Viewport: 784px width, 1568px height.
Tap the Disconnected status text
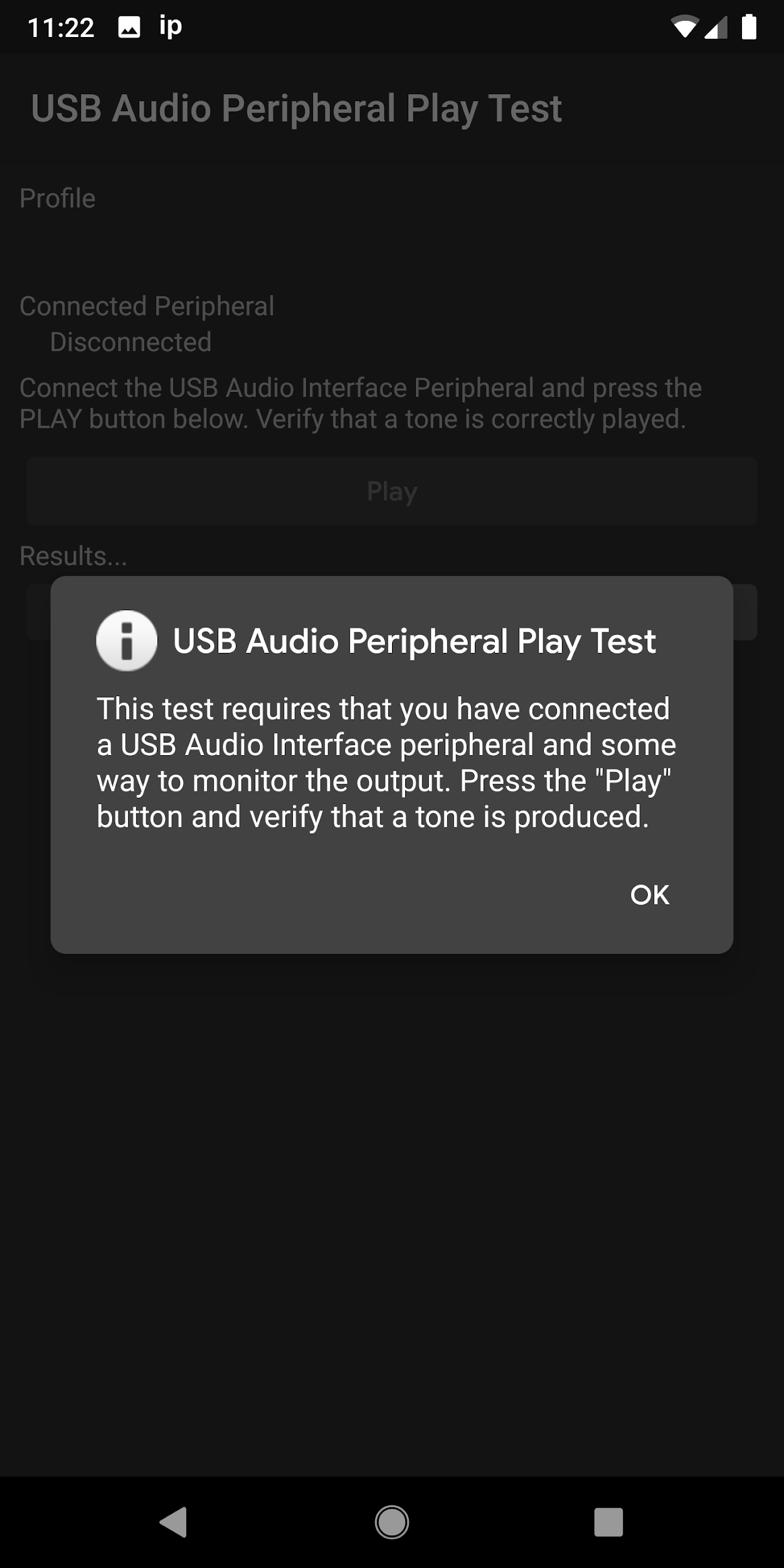130,342
